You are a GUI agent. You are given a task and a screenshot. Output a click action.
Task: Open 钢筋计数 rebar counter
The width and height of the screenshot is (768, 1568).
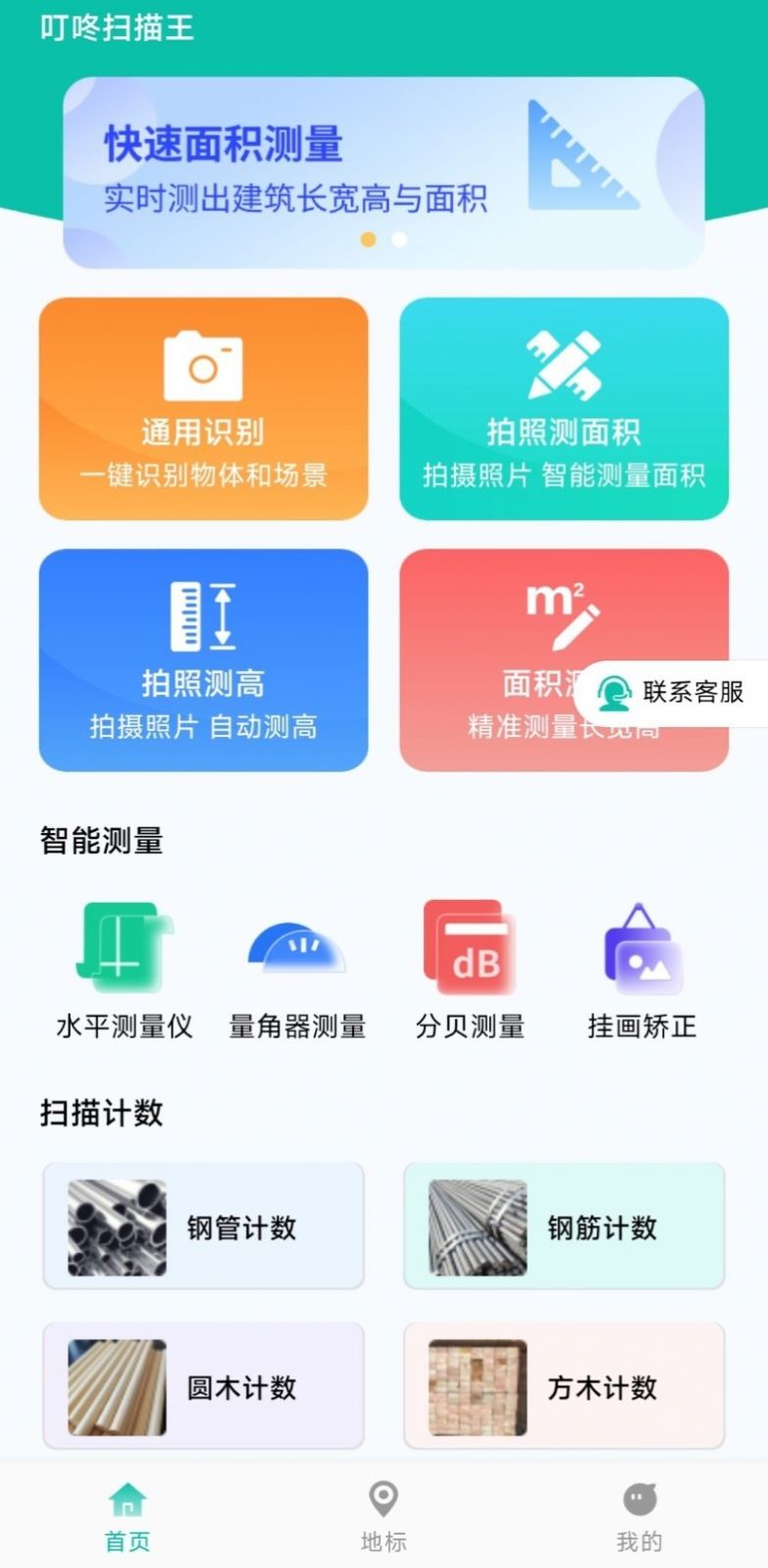click(564, 1226)
